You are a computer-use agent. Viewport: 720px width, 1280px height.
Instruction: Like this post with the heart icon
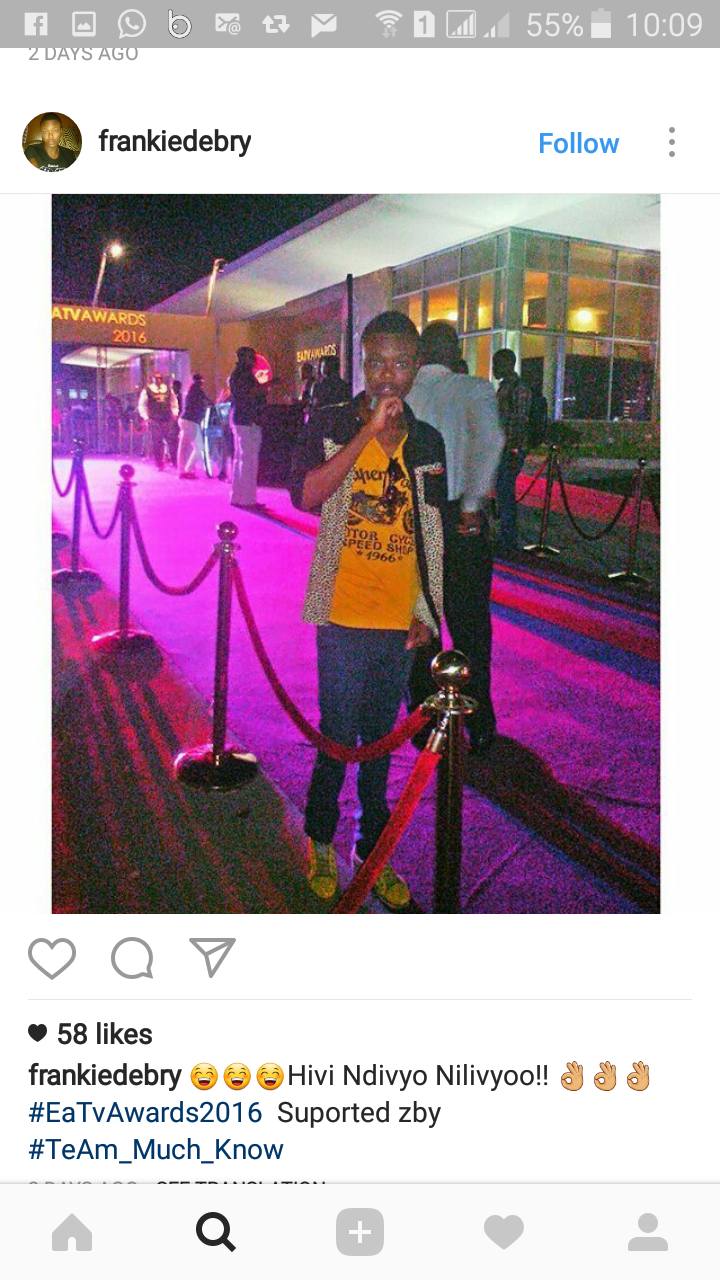point(52,958)
